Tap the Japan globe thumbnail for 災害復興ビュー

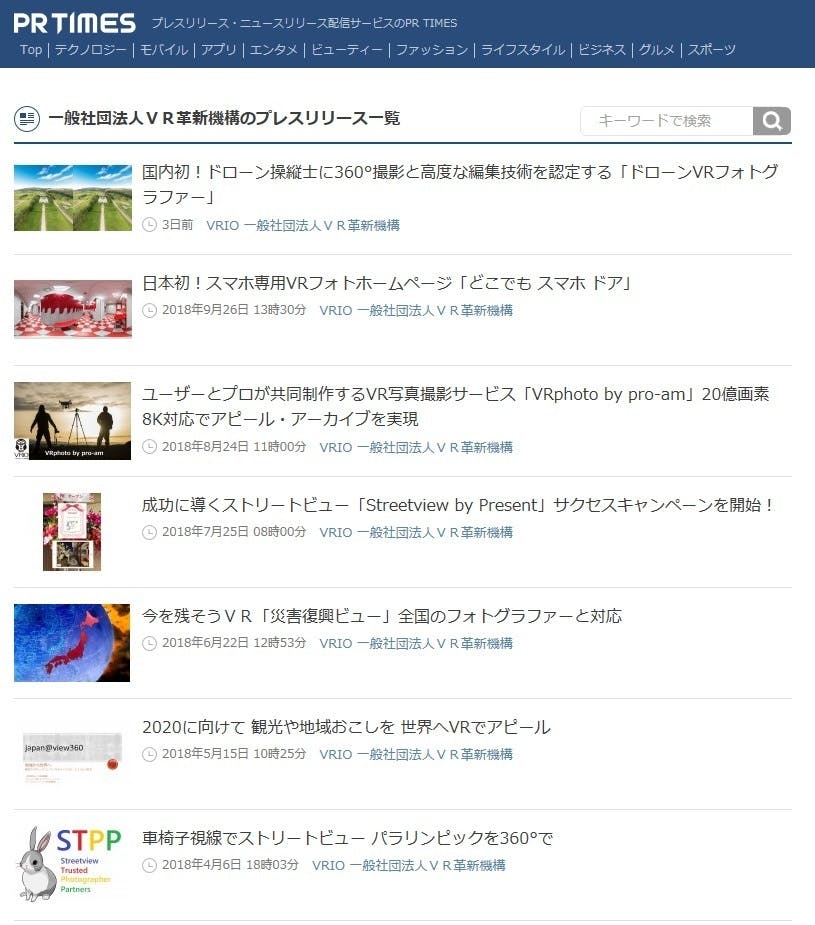pyautogui.click(x=72, y=642)
